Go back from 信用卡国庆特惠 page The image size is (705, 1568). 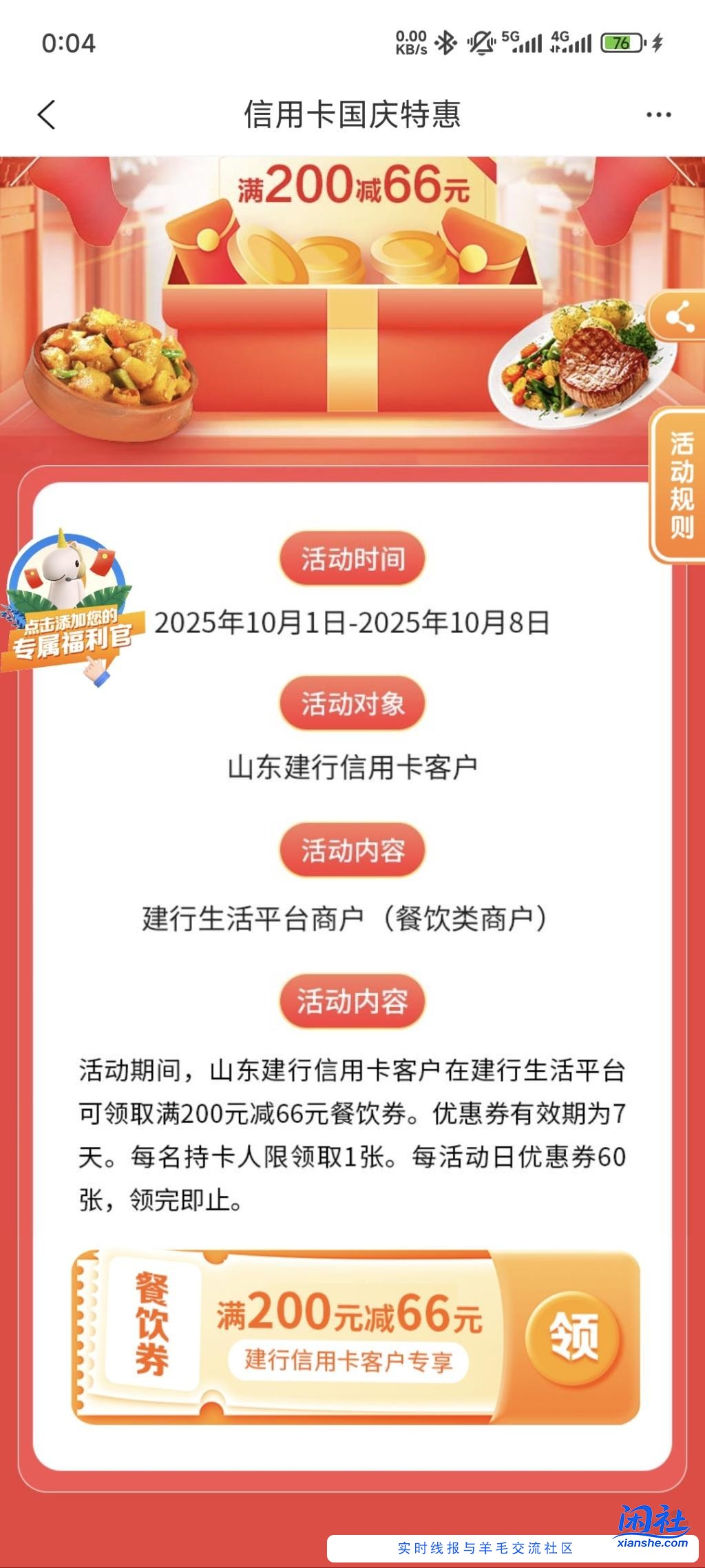click(x=46, y=114)
